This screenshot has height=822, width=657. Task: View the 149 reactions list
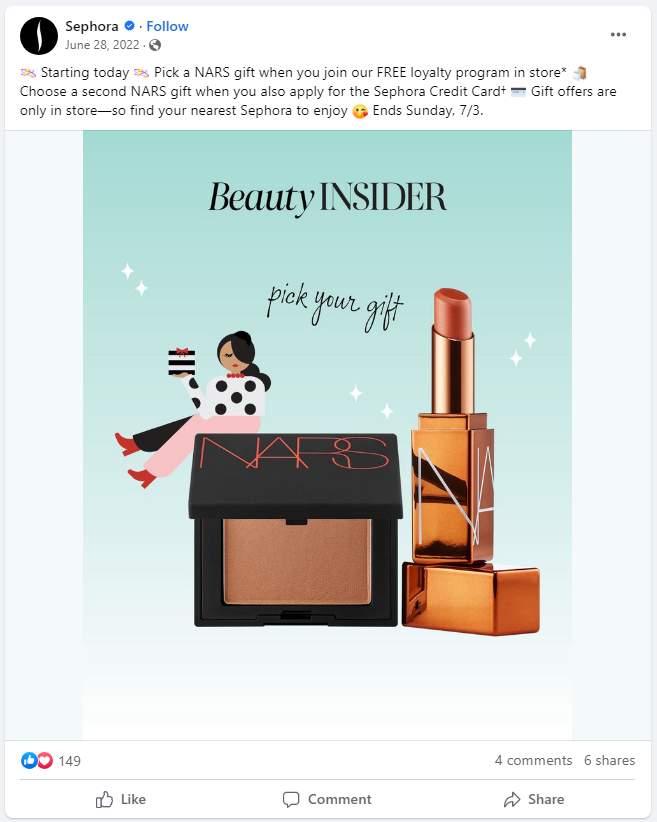click(69, 761)
